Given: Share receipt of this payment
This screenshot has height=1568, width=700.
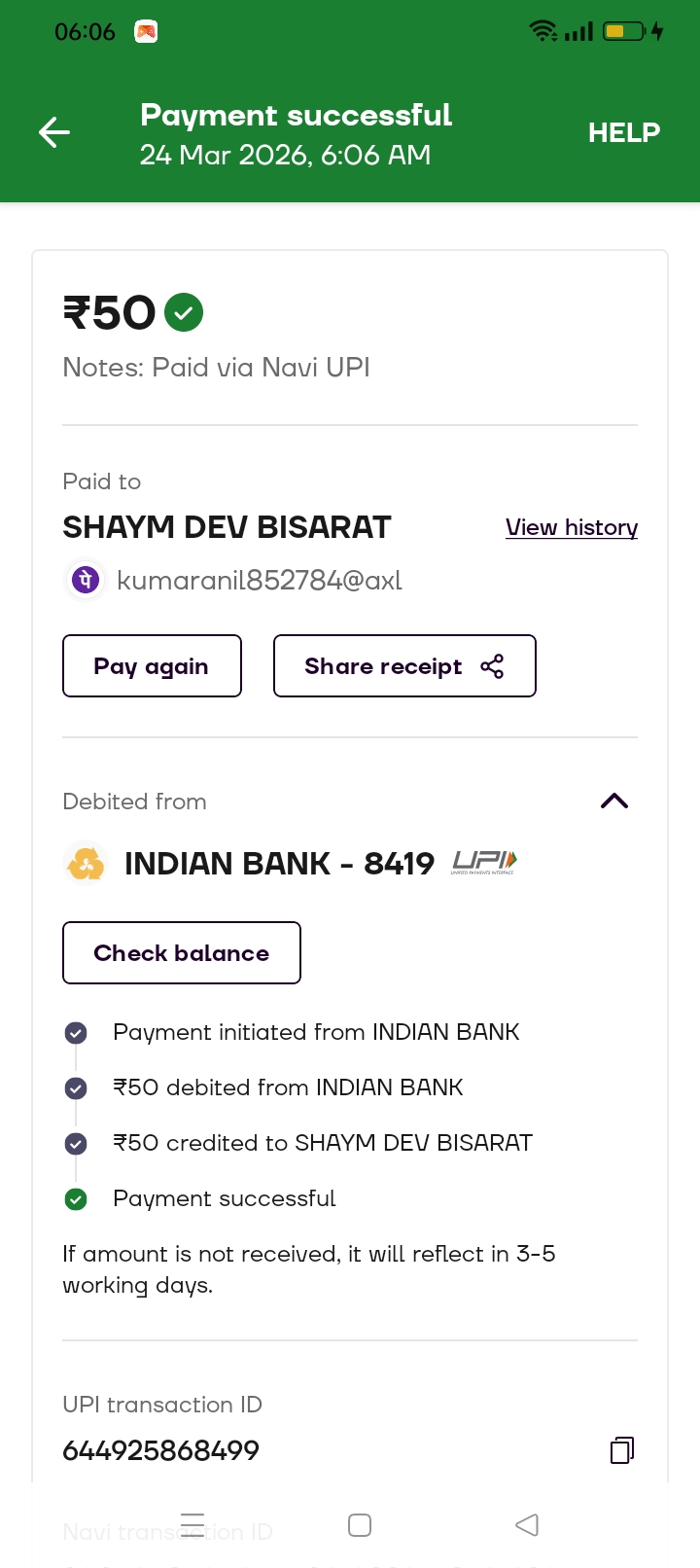Looking at the screenshot, I should 404,666.
